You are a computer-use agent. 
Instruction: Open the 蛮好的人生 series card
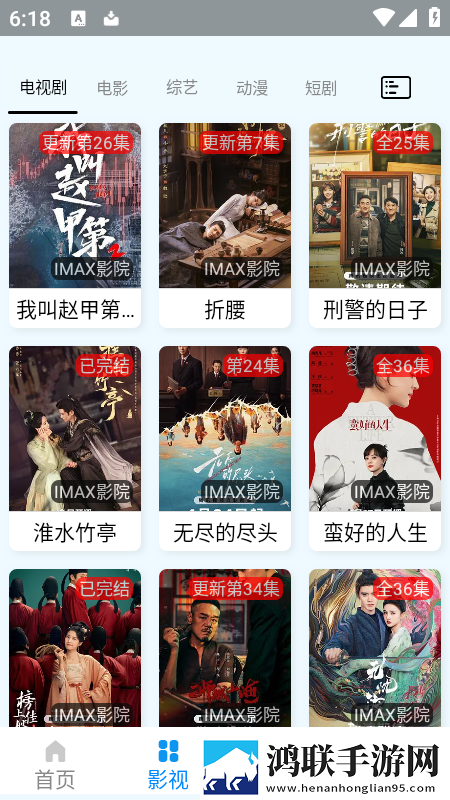375,448
